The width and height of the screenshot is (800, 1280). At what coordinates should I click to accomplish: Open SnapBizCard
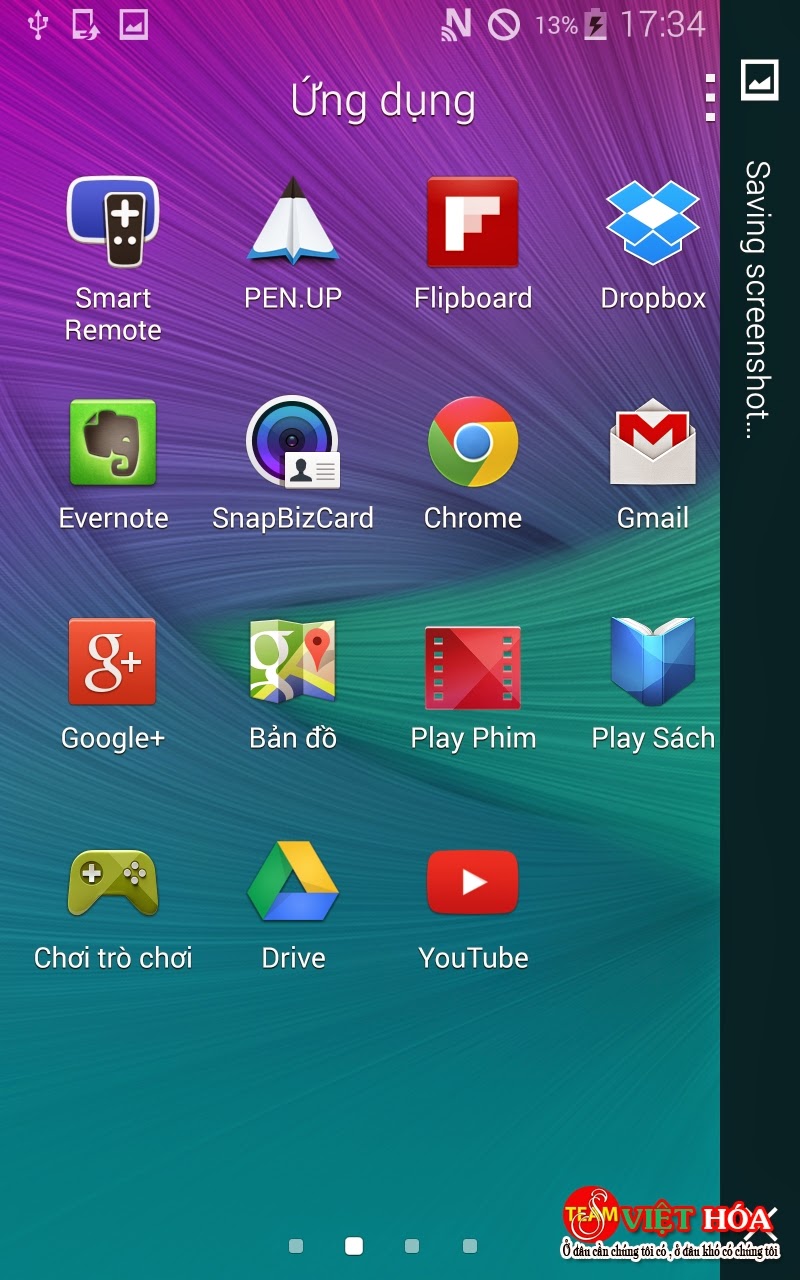point(293,443)
